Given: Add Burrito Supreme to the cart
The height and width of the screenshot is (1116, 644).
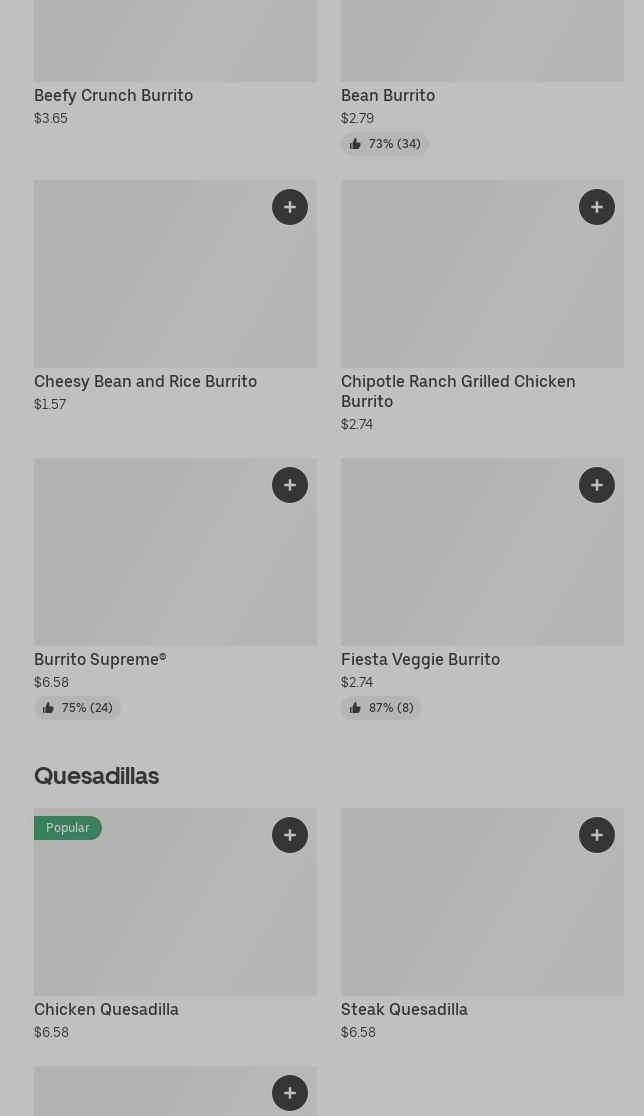Looking at the screenshot, I should click(x=290, y=485).
